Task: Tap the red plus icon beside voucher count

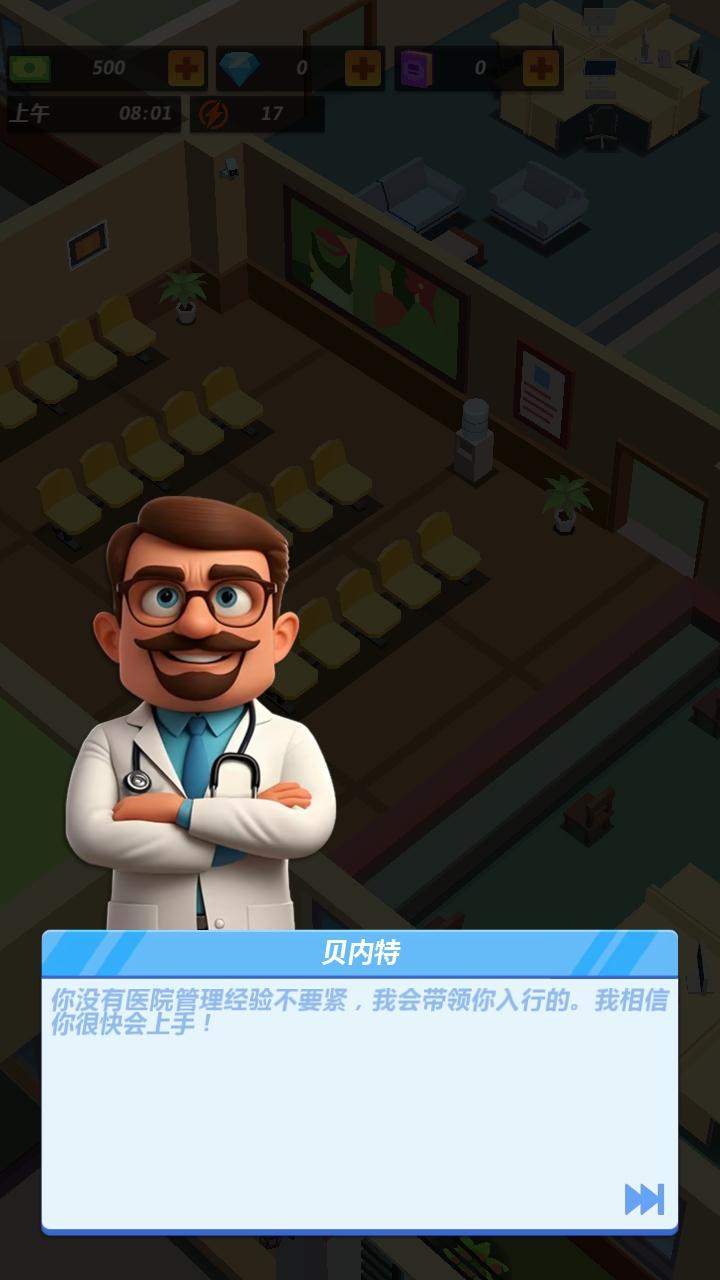Action: point(542,67)
